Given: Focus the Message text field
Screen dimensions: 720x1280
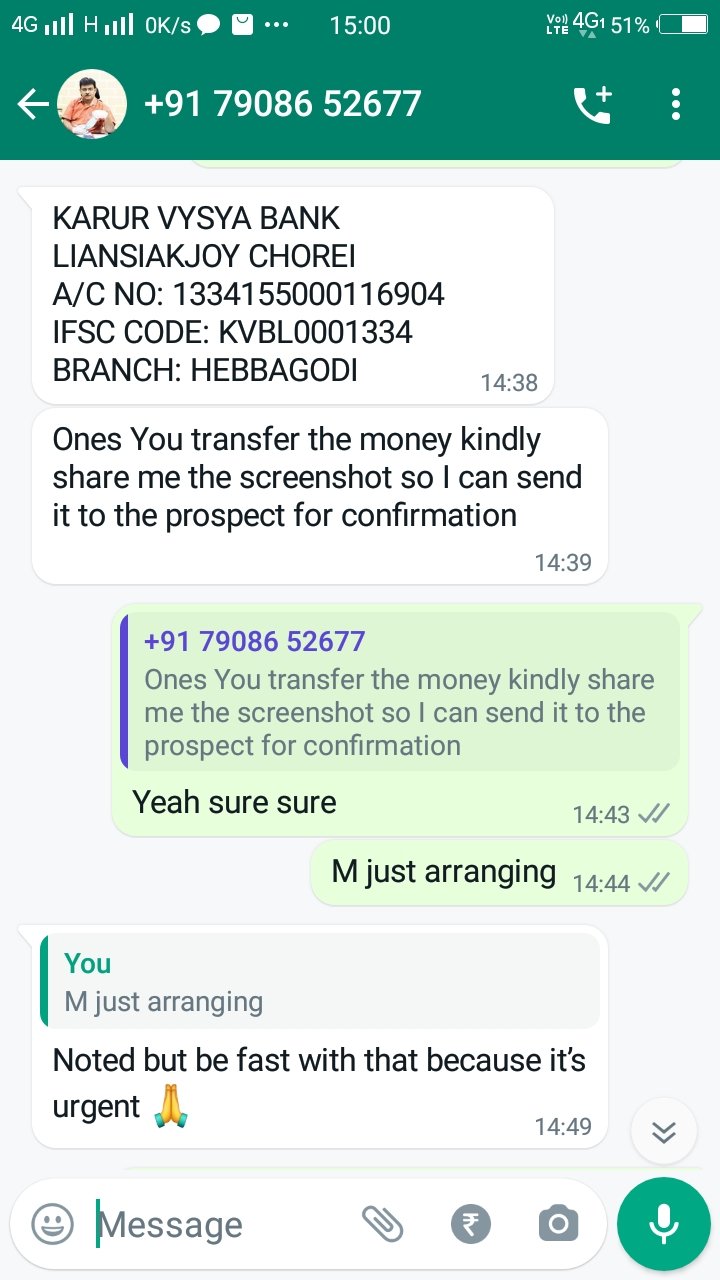Looking at the screenshot, I should [220, 1224].
